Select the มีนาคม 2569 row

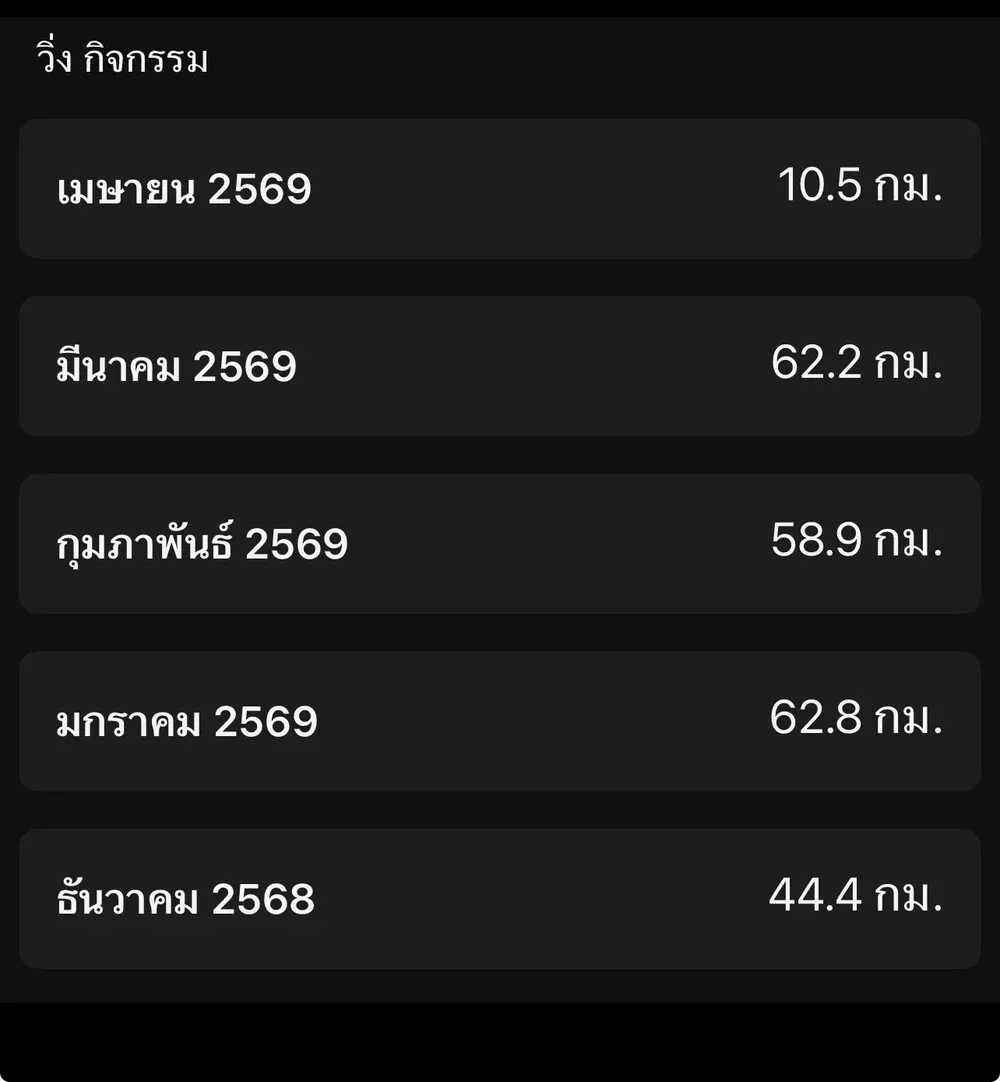[x=500, y=366]
